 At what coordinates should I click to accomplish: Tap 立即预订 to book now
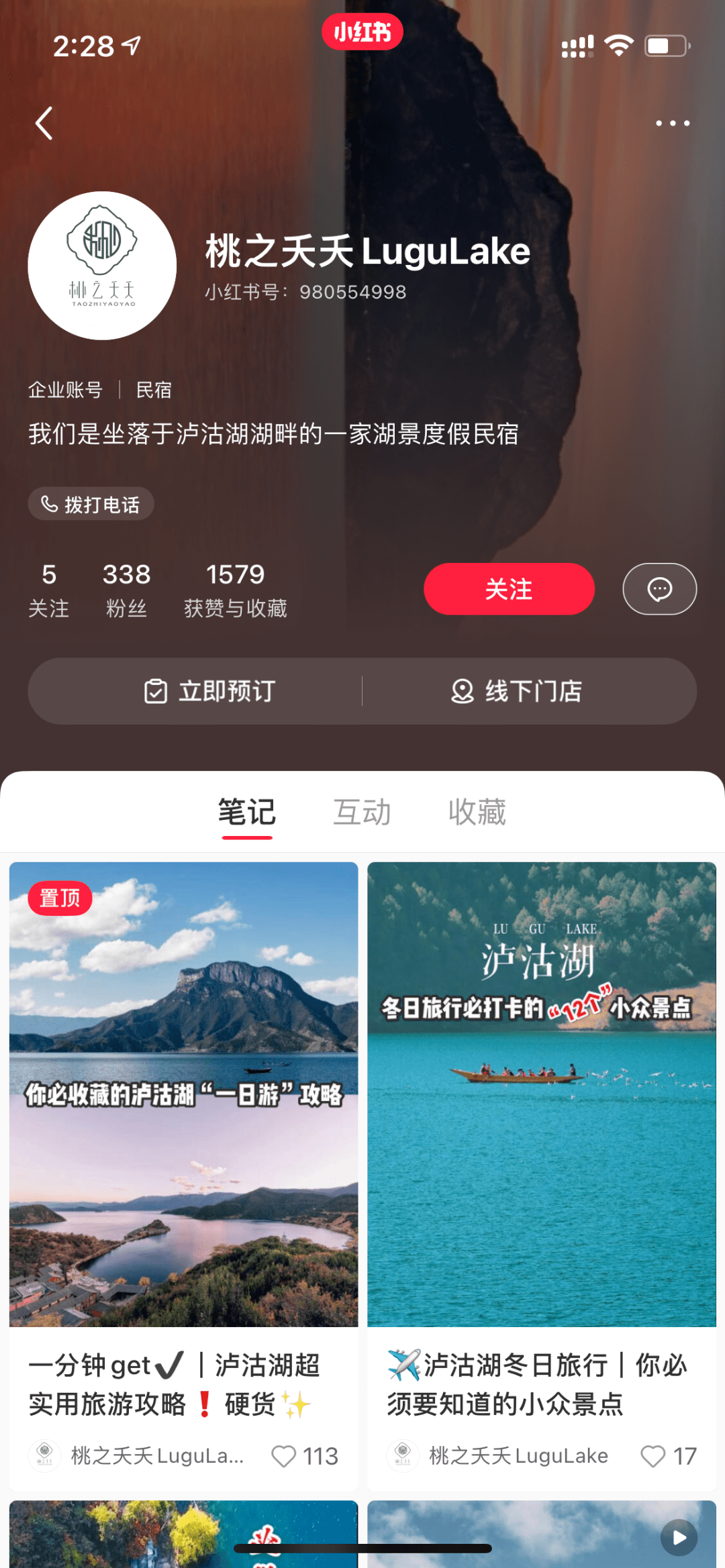(x=210, y=691)
